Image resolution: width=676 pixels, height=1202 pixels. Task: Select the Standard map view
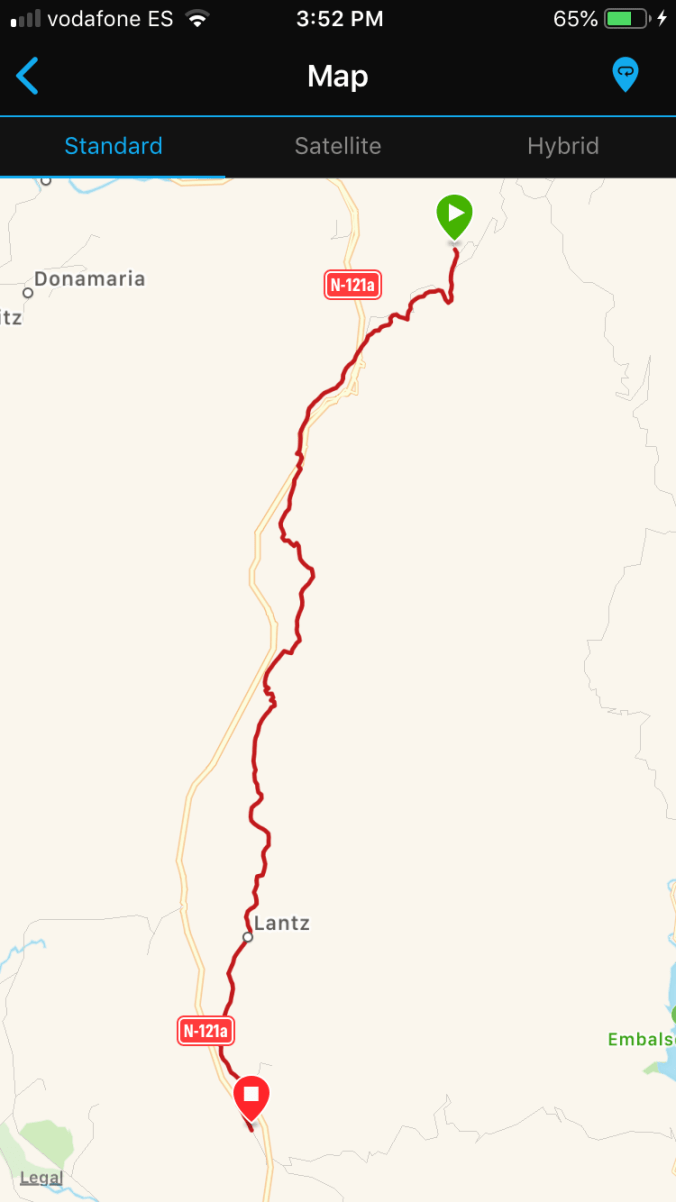(x=113, y=146)
